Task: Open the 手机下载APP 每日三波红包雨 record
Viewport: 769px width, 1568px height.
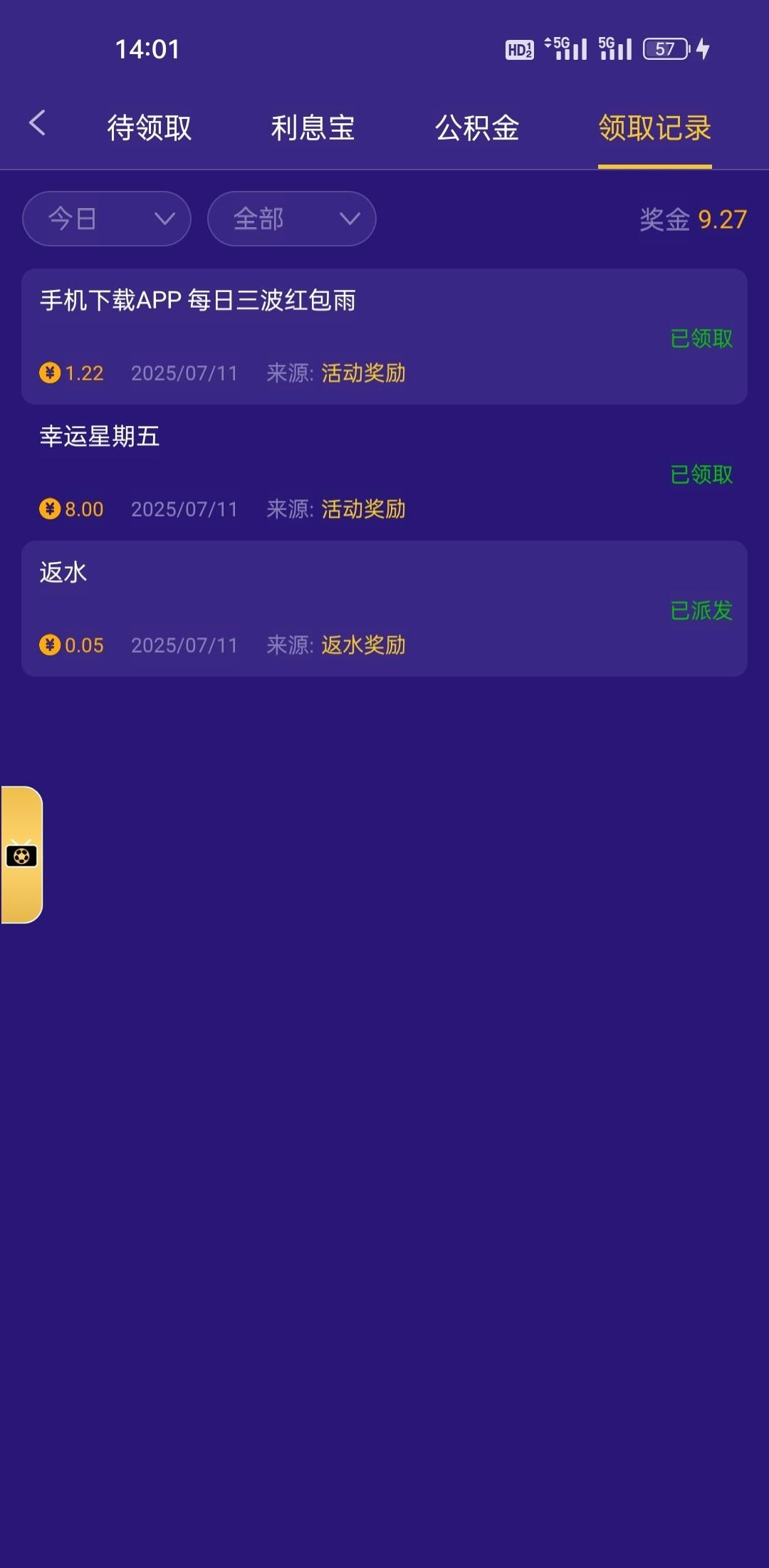Action: [384, 336]
